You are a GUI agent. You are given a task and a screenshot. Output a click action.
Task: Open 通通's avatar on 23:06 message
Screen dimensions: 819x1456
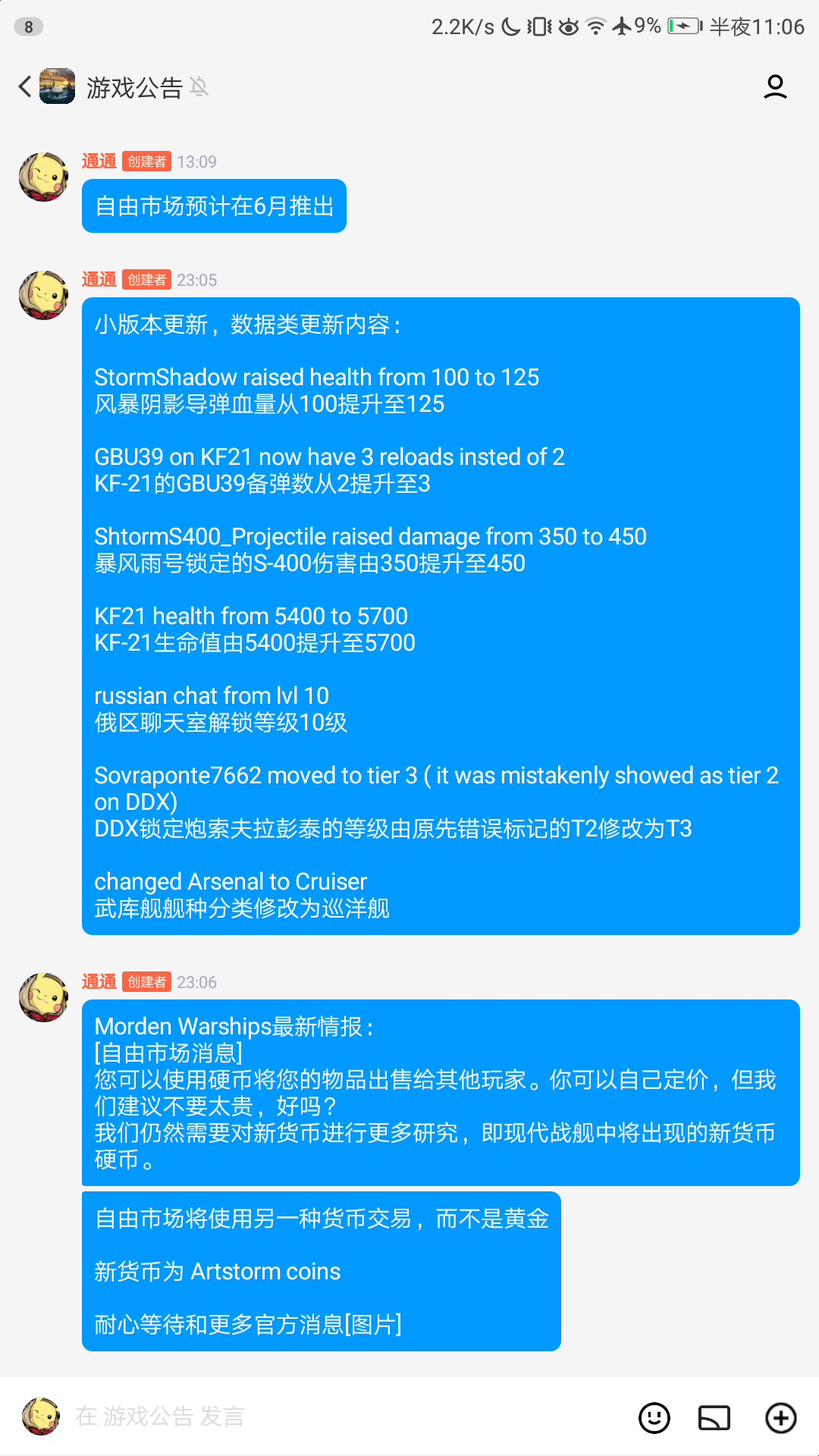coord(43,997)
